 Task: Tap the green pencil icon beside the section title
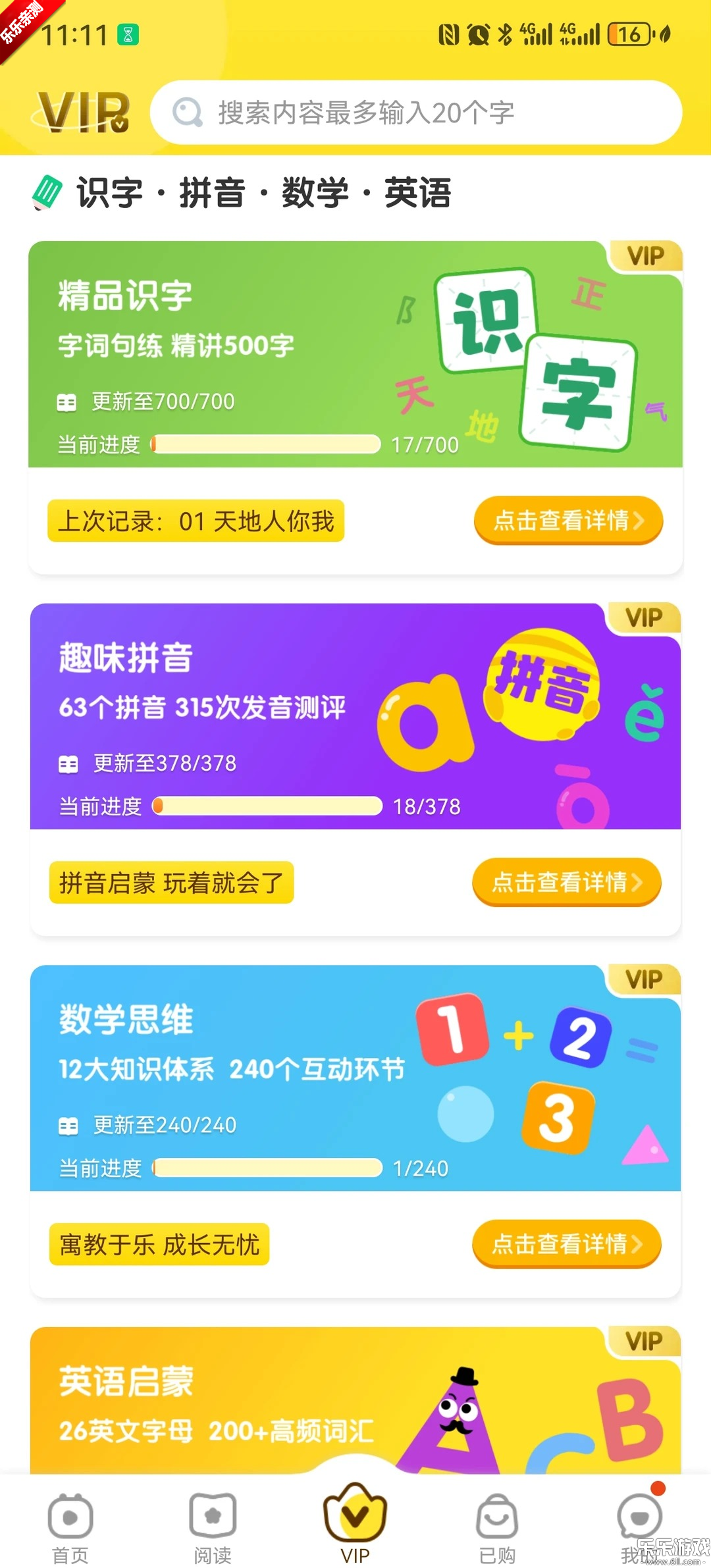click(47, 192)
